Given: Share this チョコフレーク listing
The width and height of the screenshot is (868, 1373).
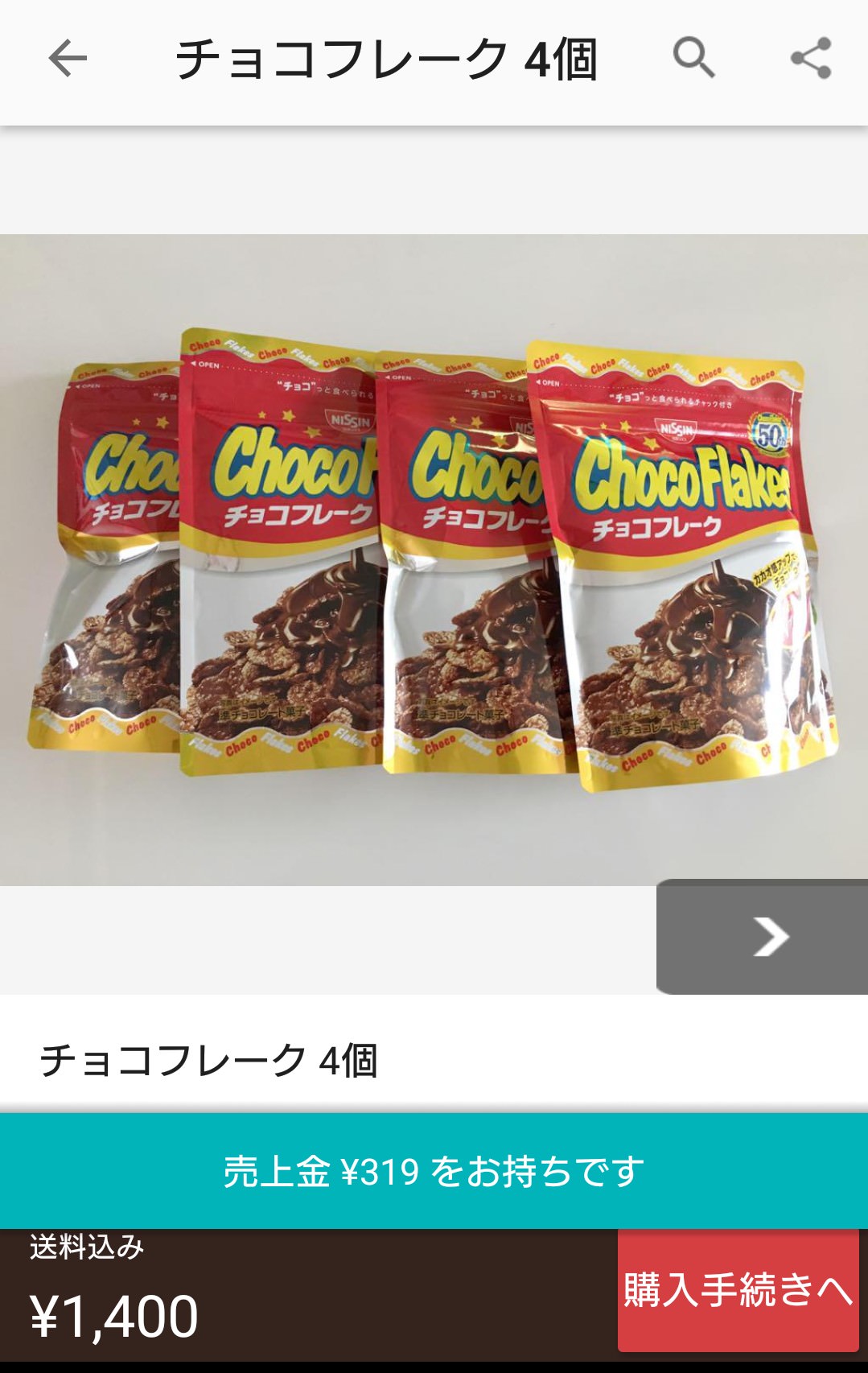Looking at the screenshot, I should click(810, 59).
